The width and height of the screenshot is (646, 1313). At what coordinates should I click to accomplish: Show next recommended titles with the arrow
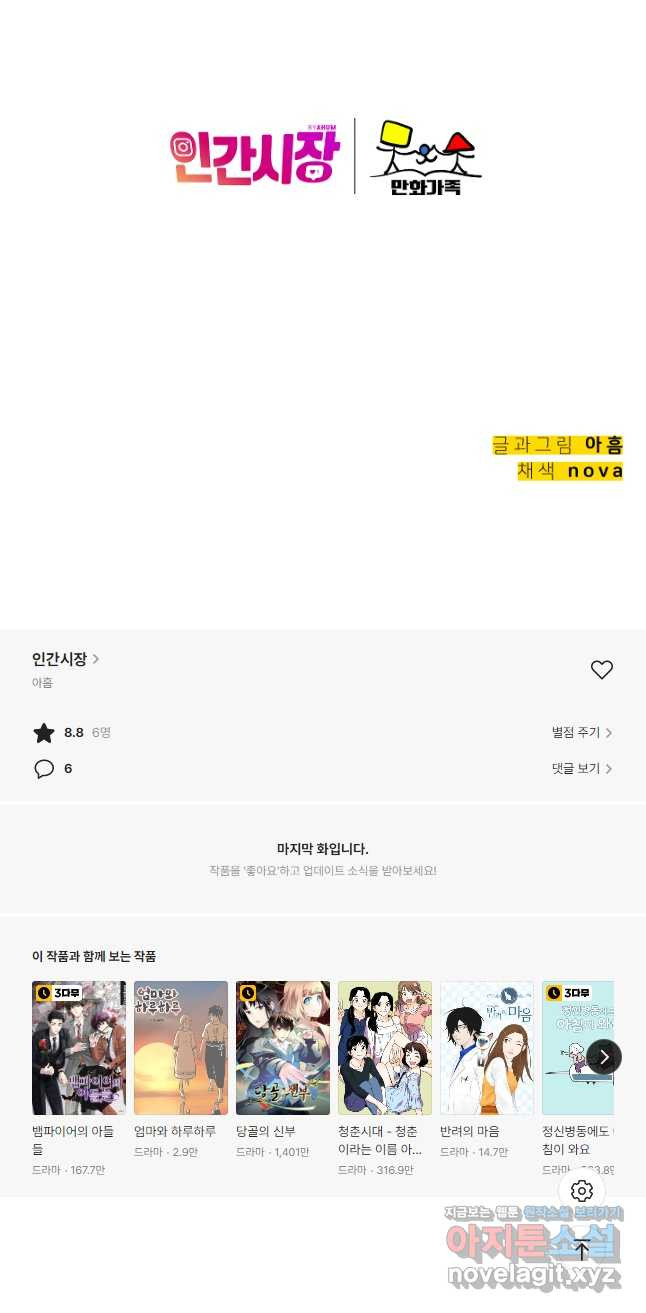(604, 1057)
